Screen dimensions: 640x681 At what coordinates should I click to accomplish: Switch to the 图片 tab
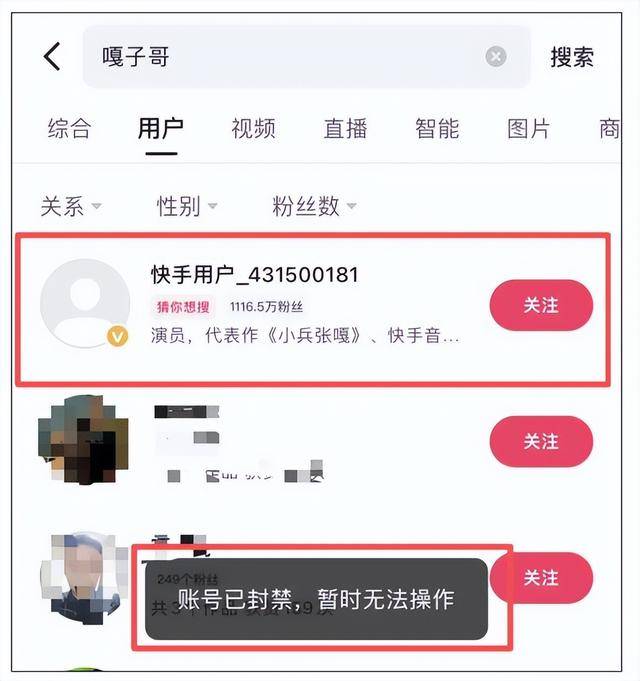tap(529, 128)
